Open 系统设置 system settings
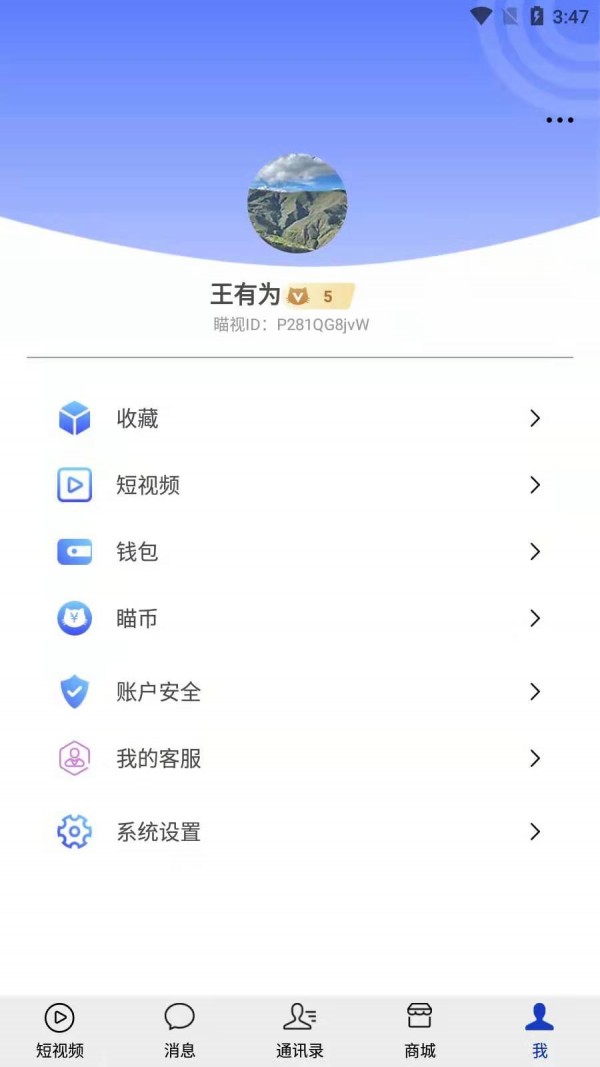The width and height of the screenshot is (600, 1067). 299,832
